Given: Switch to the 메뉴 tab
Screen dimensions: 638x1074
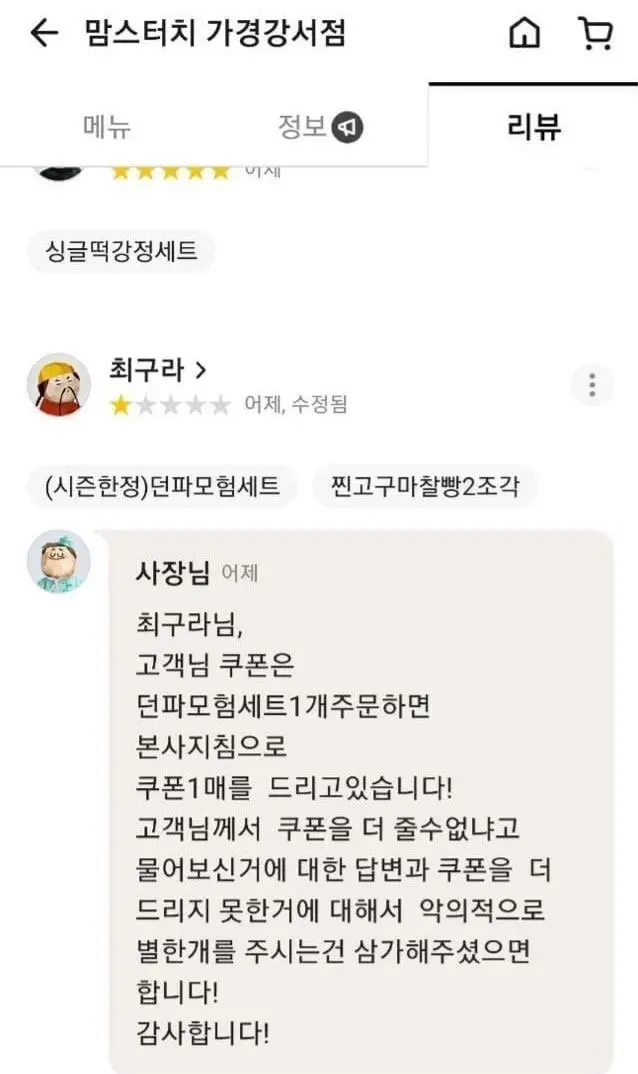Looking at the screenshot, I should coord(106,127).
